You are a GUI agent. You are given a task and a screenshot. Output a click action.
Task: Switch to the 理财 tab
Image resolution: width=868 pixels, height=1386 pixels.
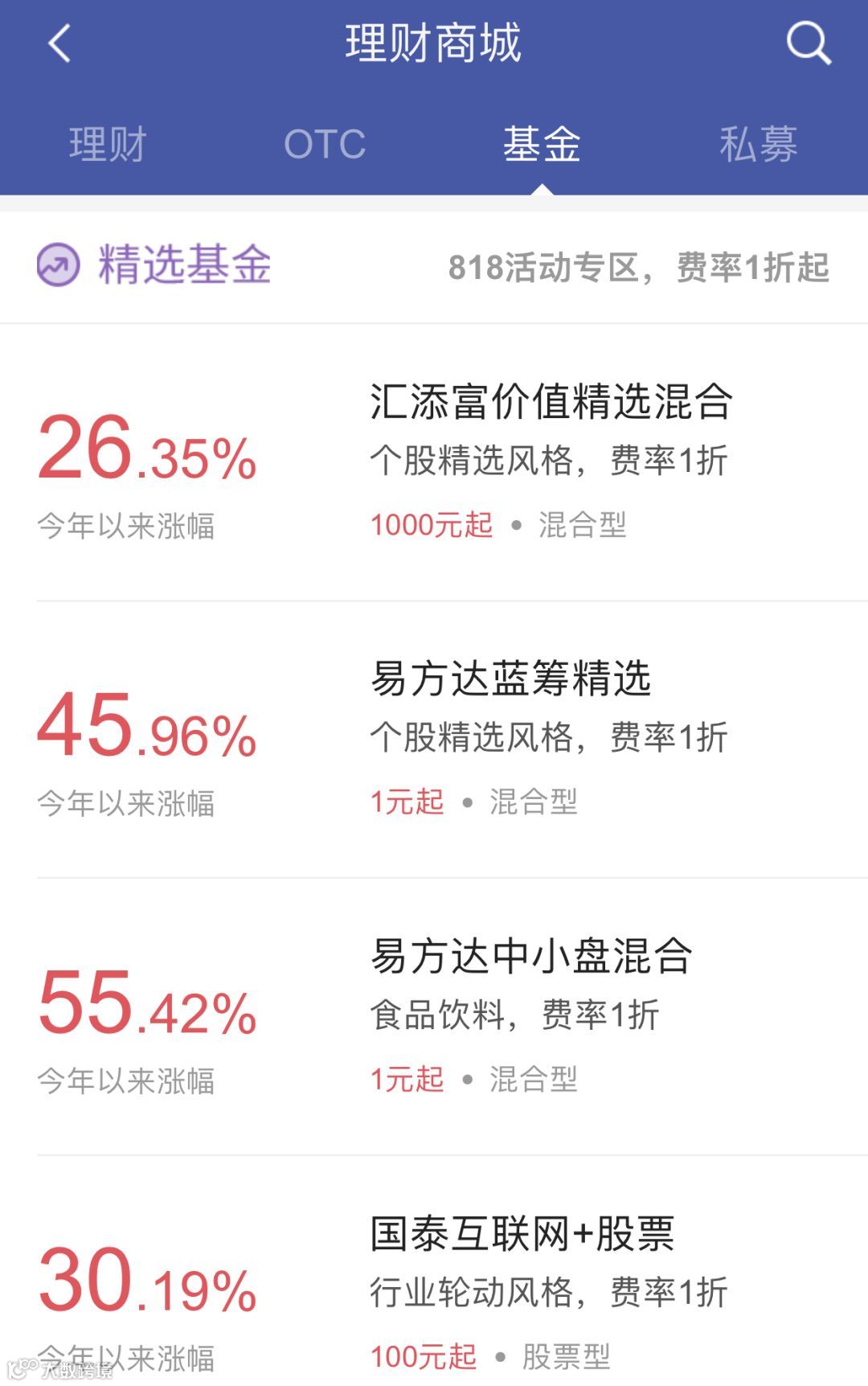click(108, 145)
